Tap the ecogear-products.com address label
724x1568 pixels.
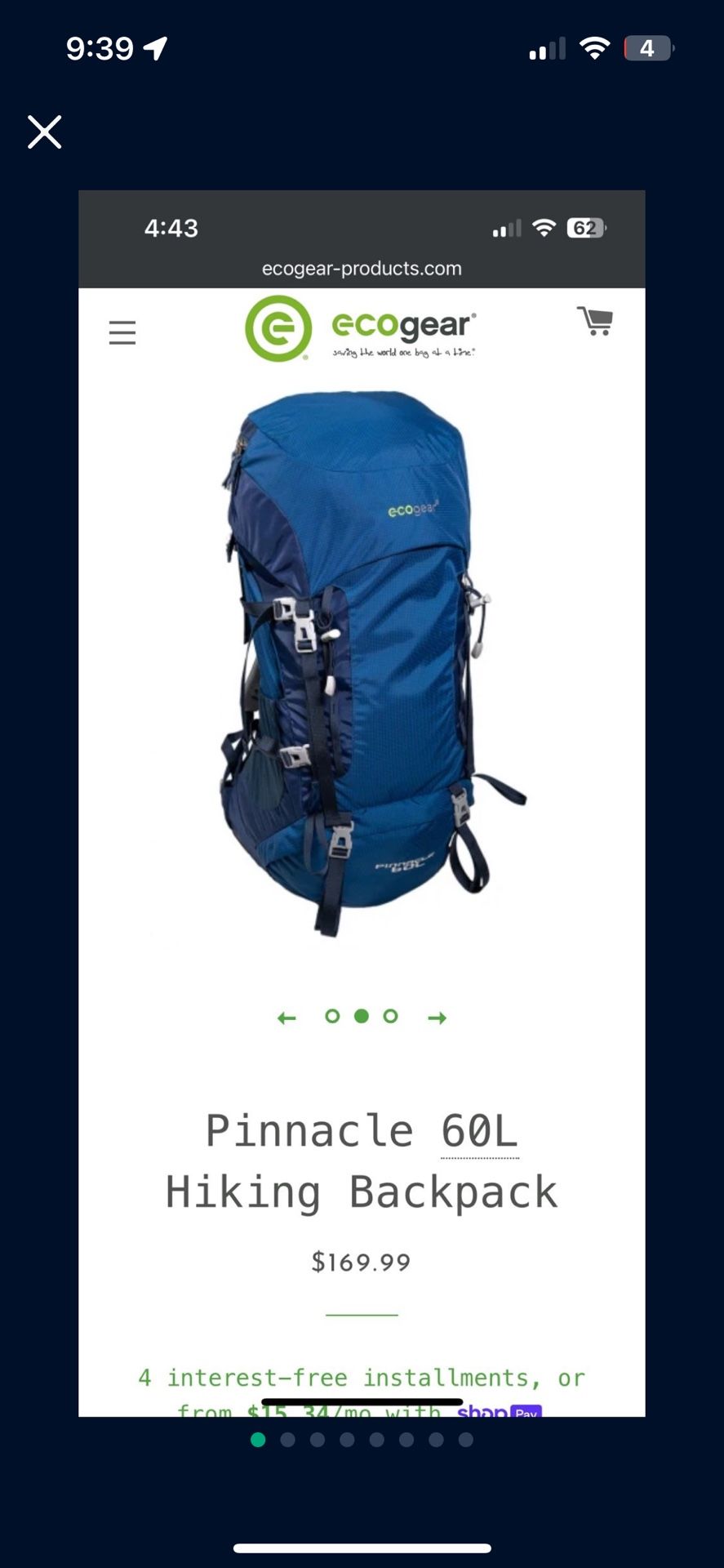[x=362, y=268]
